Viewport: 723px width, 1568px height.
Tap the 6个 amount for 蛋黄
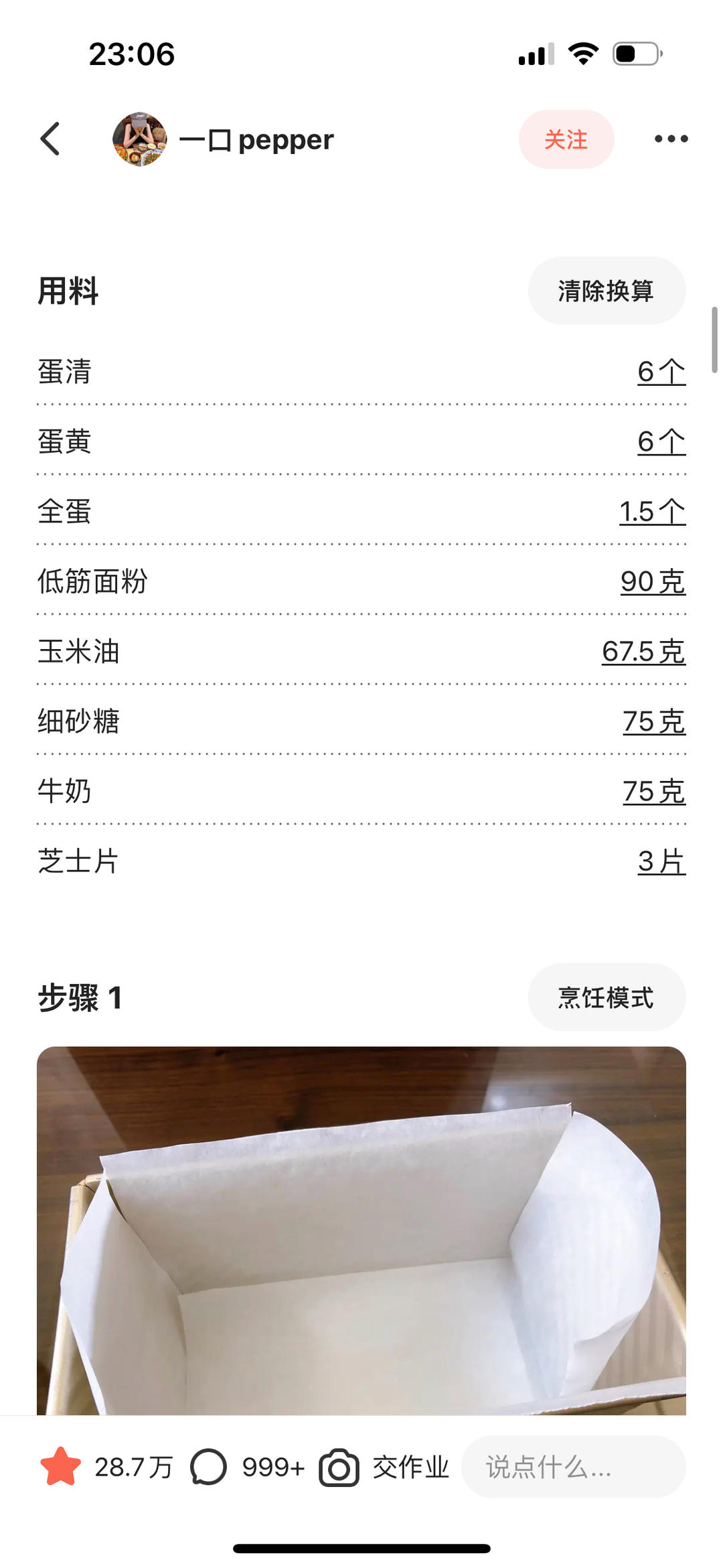tap(661, 442)
